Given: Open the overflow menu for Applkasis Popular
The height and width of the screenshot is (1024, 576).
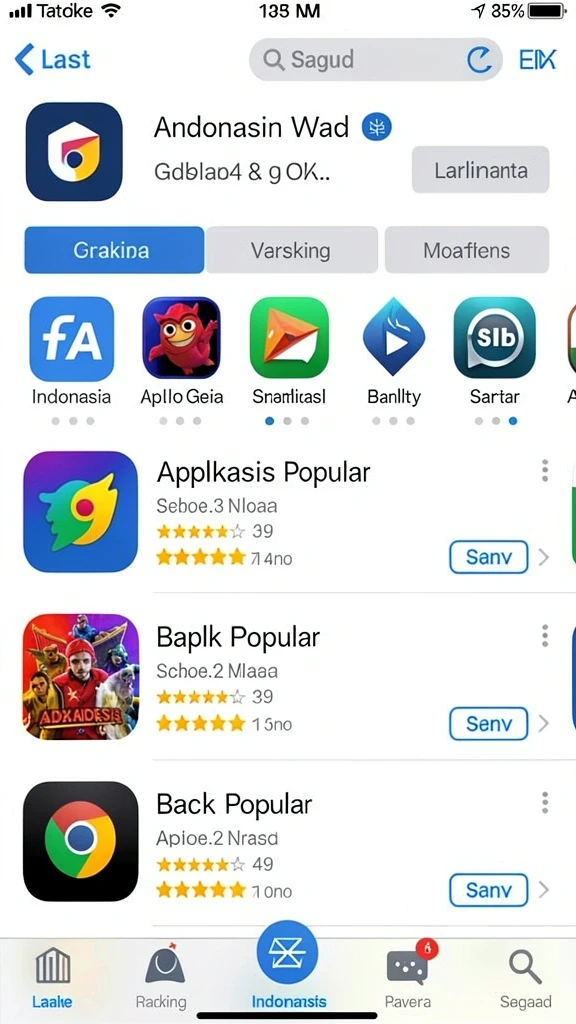Looking at the screenshot, I should tap(545, 471).
